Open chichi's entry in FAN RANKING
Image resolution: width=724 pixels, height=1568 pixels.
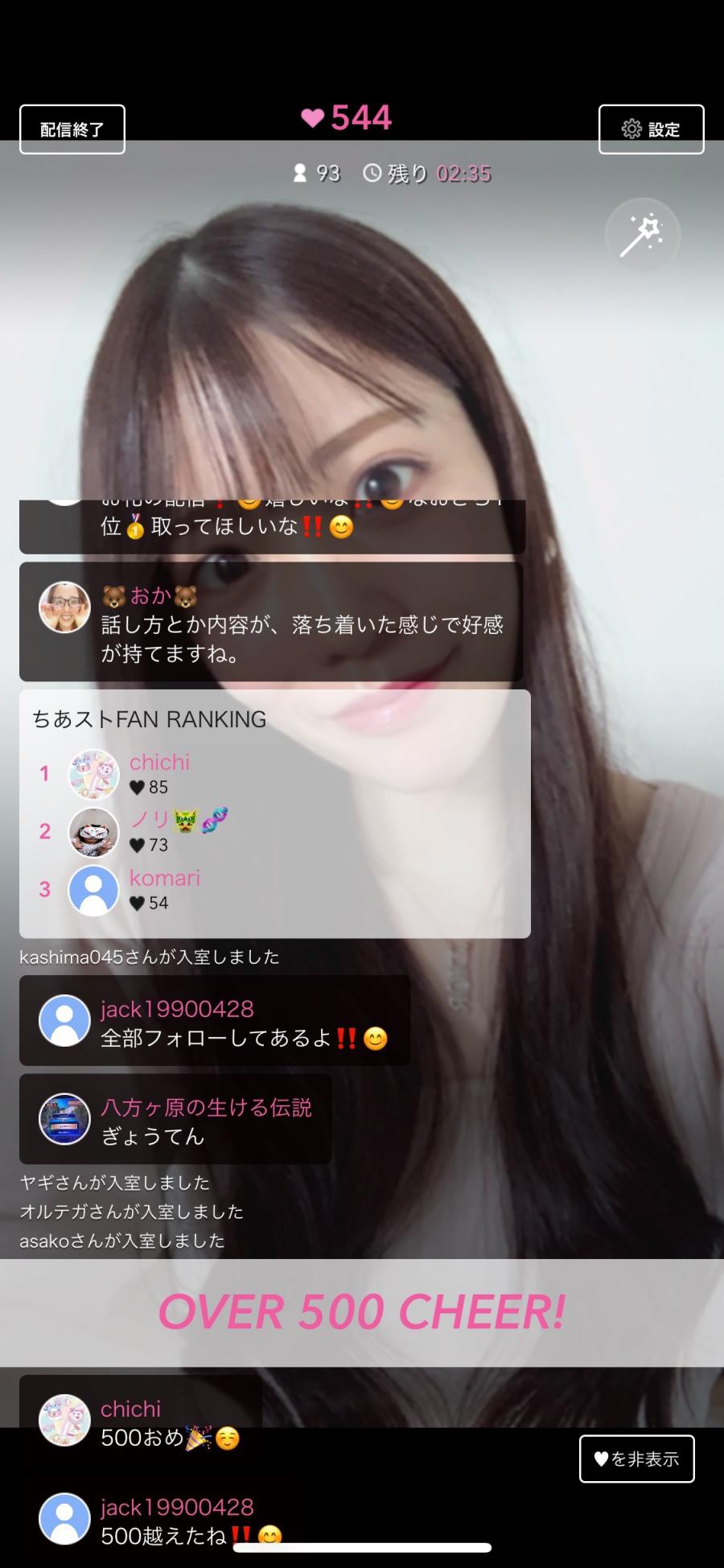(x=159, y=773)
